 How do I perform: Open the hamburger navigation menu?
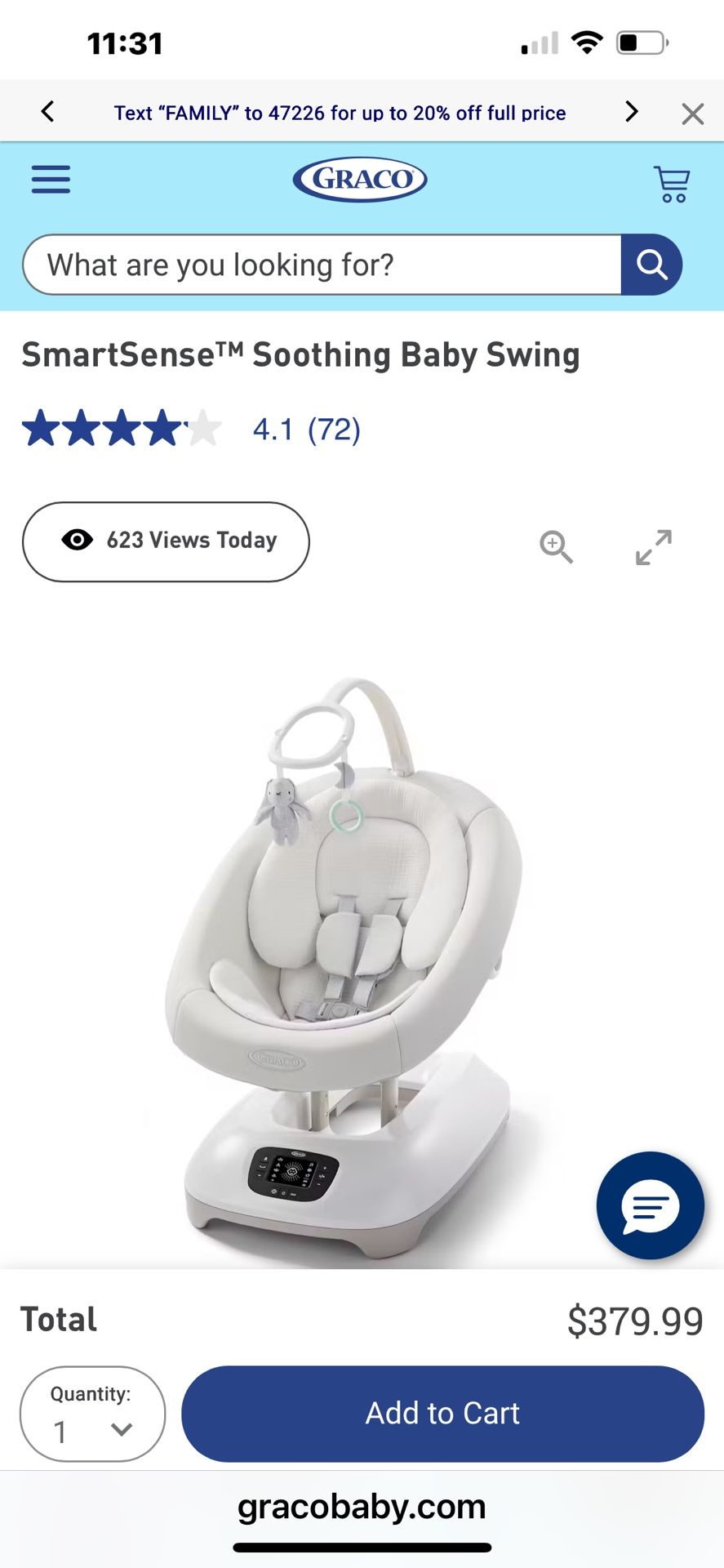tap(50, 179)
